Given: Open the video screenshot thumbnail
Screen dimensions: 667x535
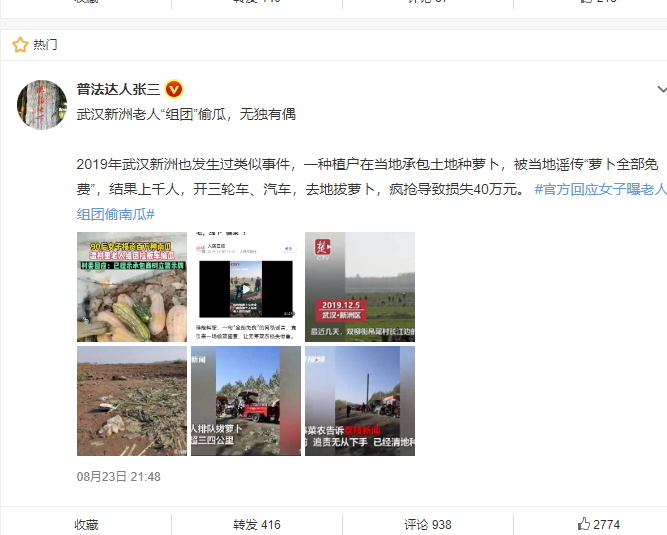Looking at the screenshot, I should tap(246, 287).
